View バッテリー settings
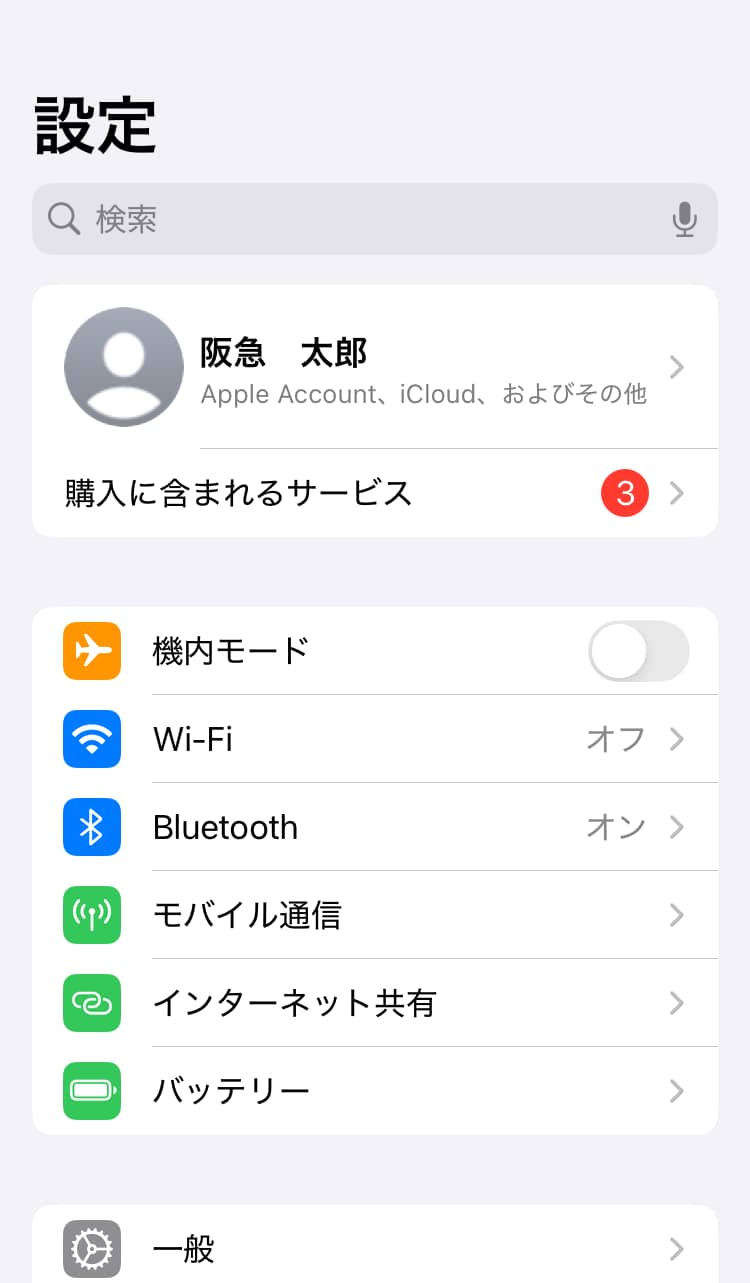Viewport: 750px width, 1283px height. click(x=374, y=1090)
